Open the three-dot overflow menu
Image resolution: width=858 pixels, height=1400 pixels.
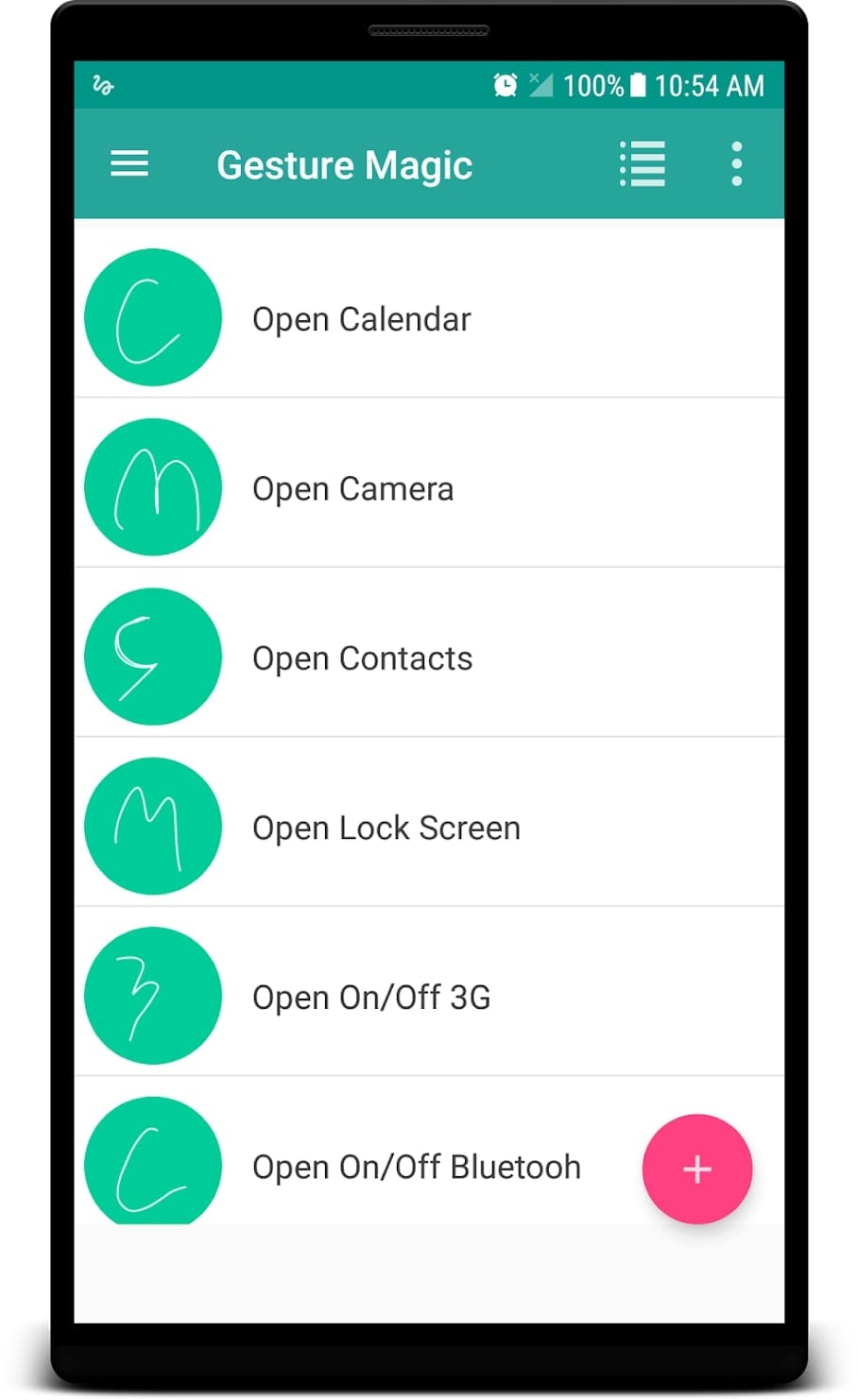coord(737,164)
